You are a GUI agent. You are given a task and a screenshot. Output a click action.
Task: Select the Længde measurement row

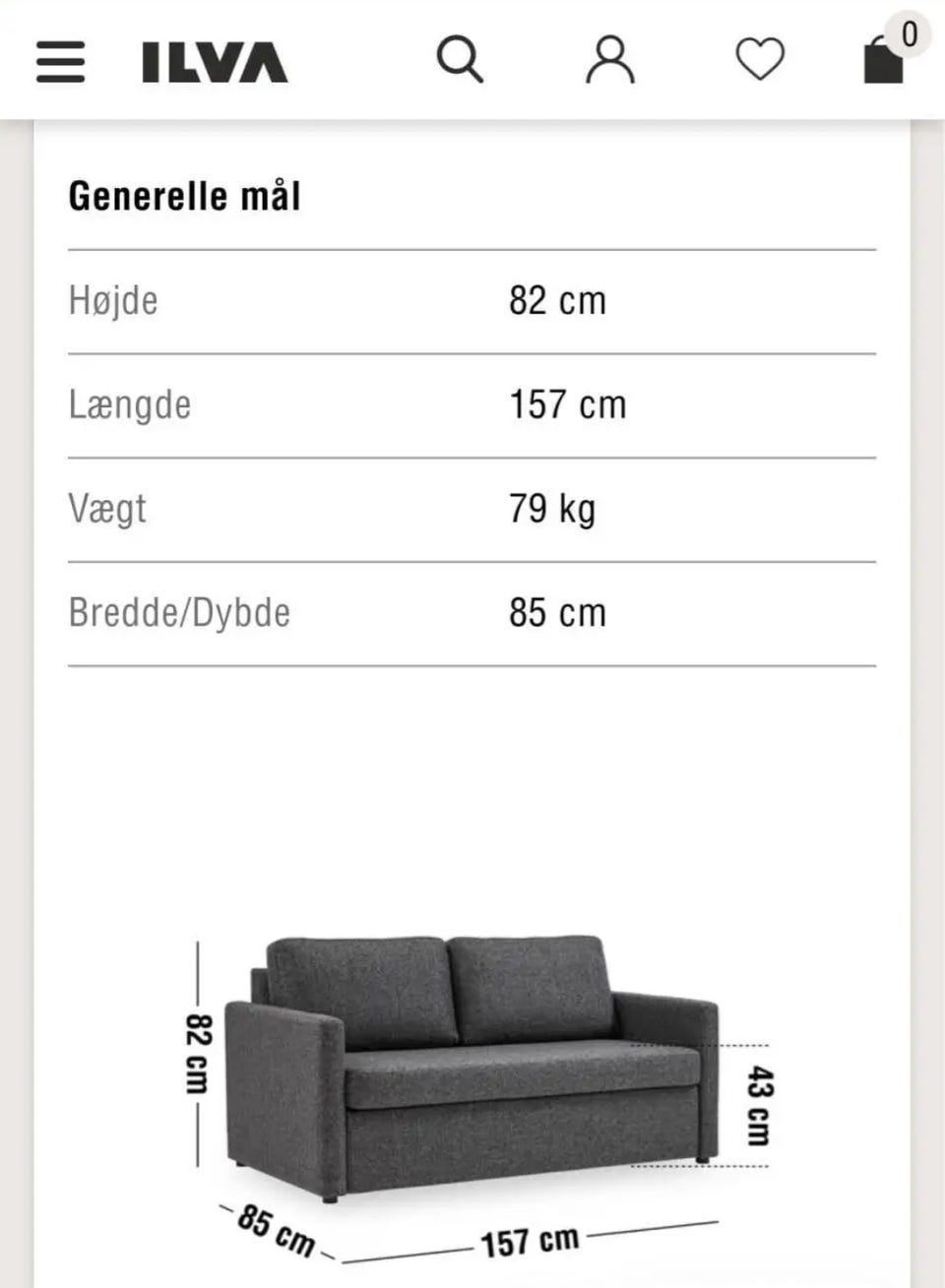click(130, 404)
